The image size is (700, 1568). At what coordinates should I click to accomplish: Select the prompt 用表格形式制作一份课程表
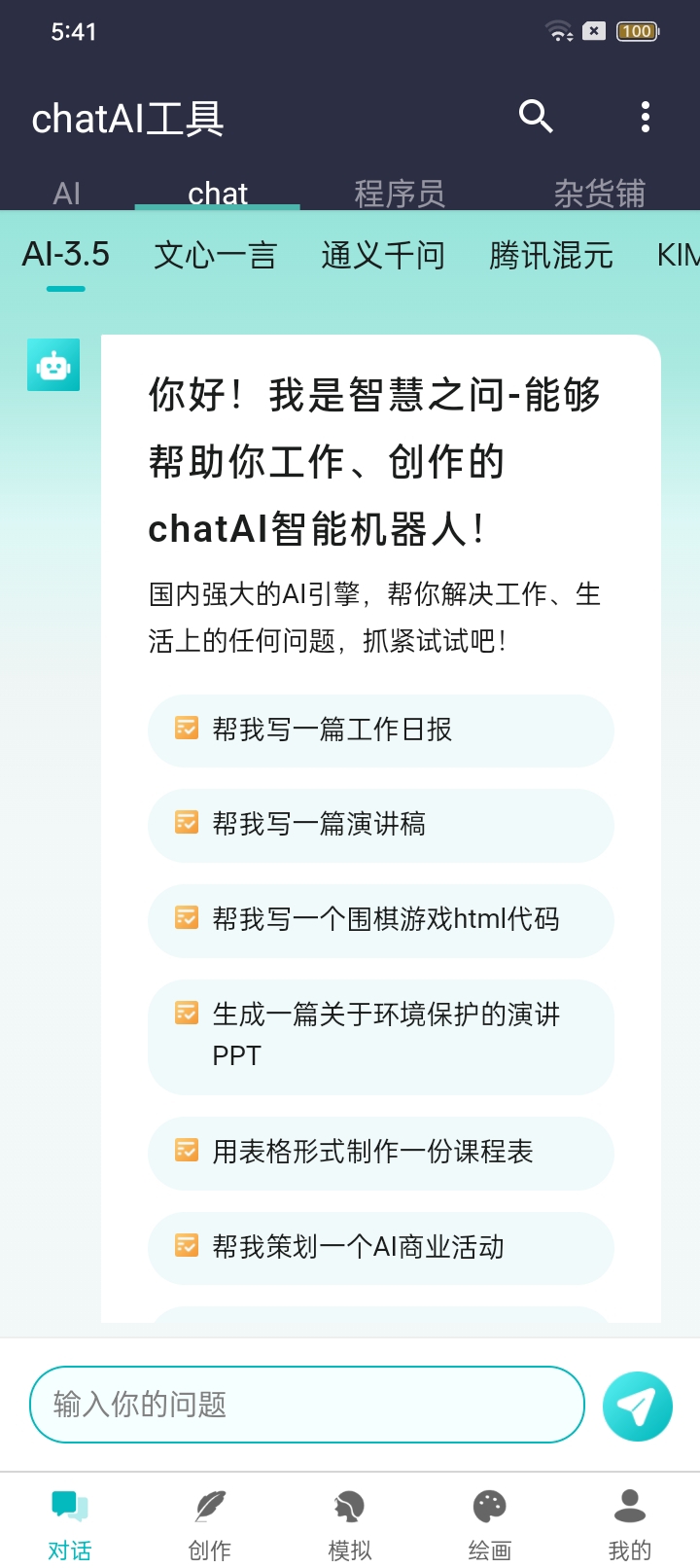(381, 1153)
